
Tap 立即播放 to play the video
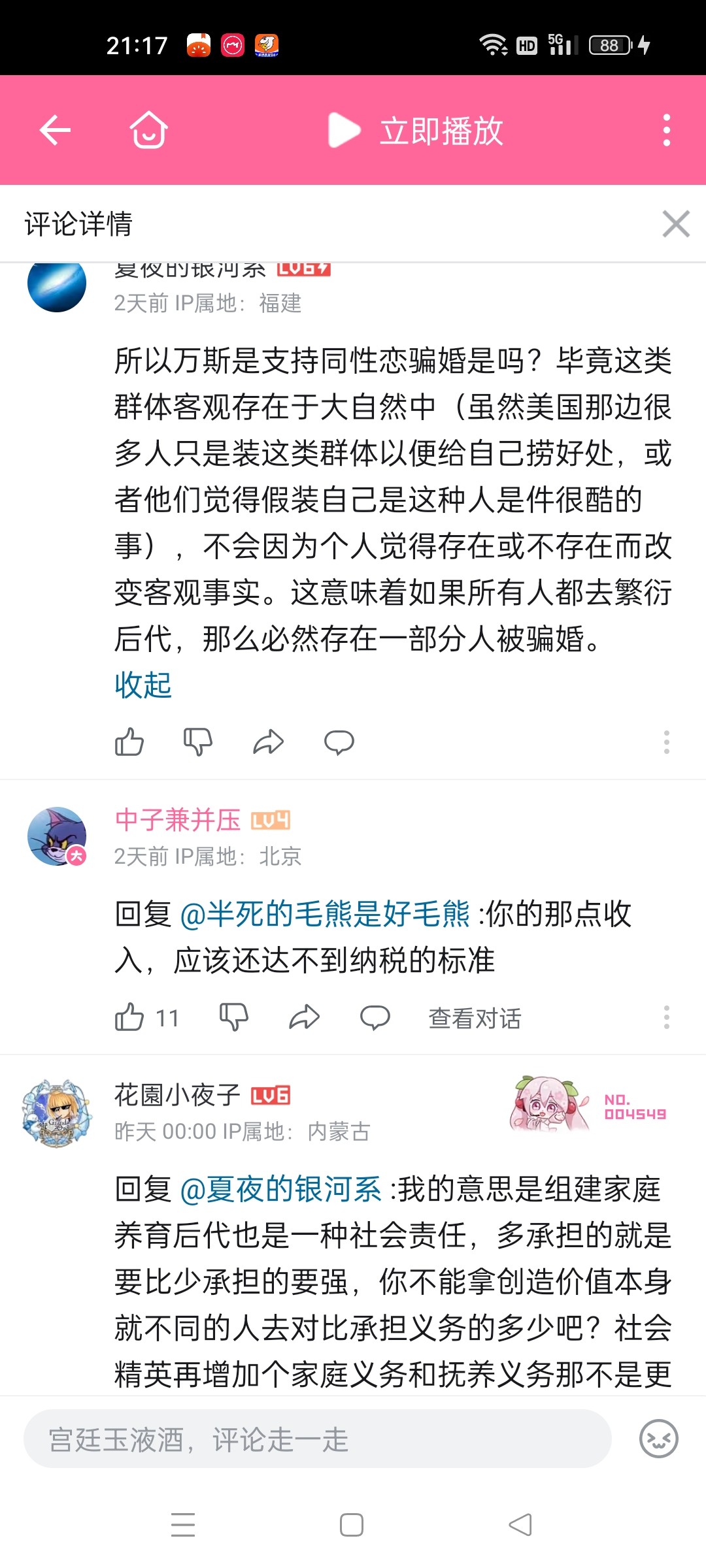click(416, 130)
